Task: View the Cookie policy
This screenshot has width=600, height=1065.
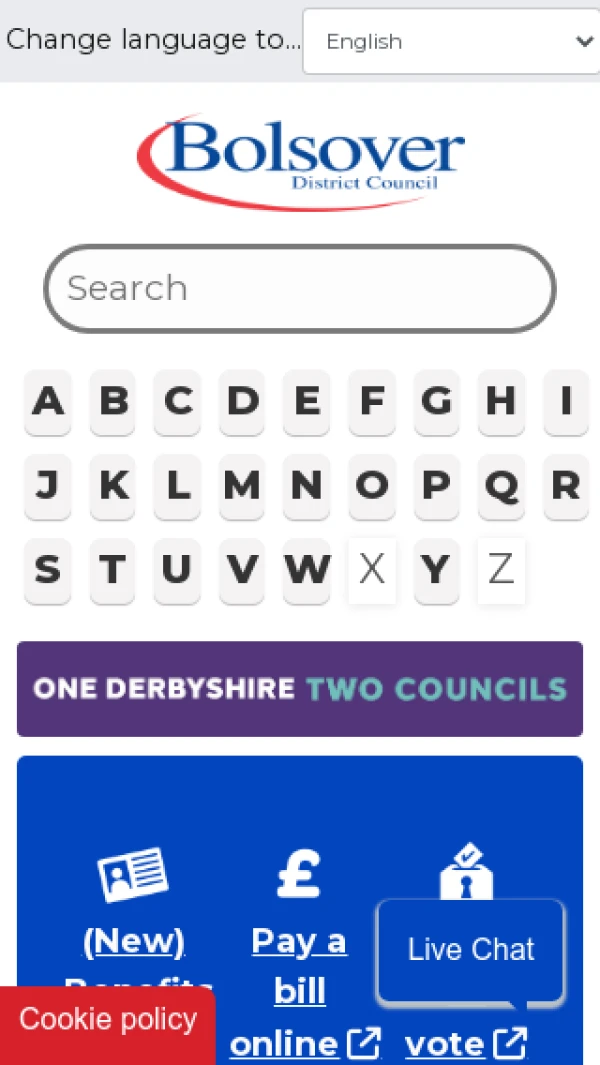Action: (107, 1020)
